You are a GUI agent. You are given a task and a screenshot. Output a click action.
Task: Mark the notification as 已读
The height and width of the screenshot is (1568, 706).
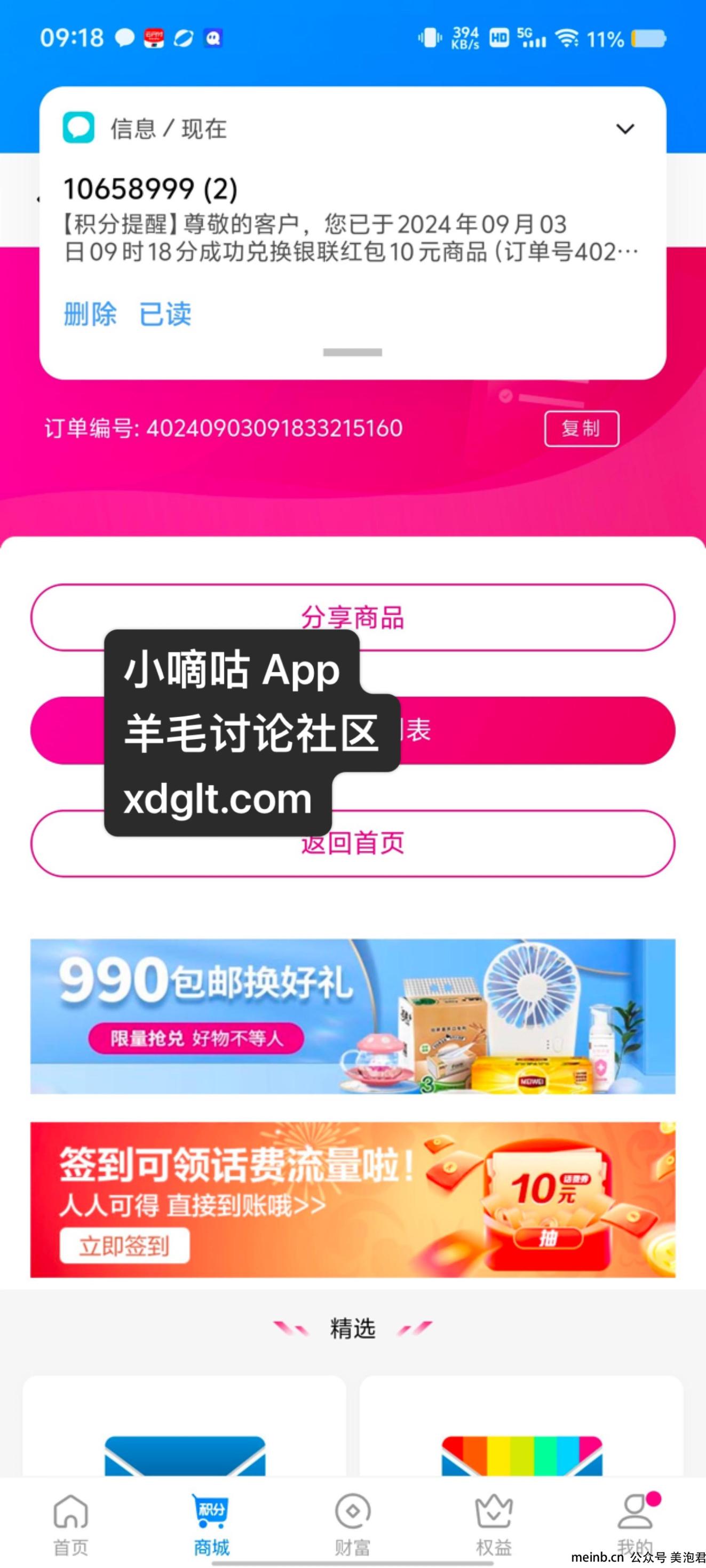pos(165,314)
